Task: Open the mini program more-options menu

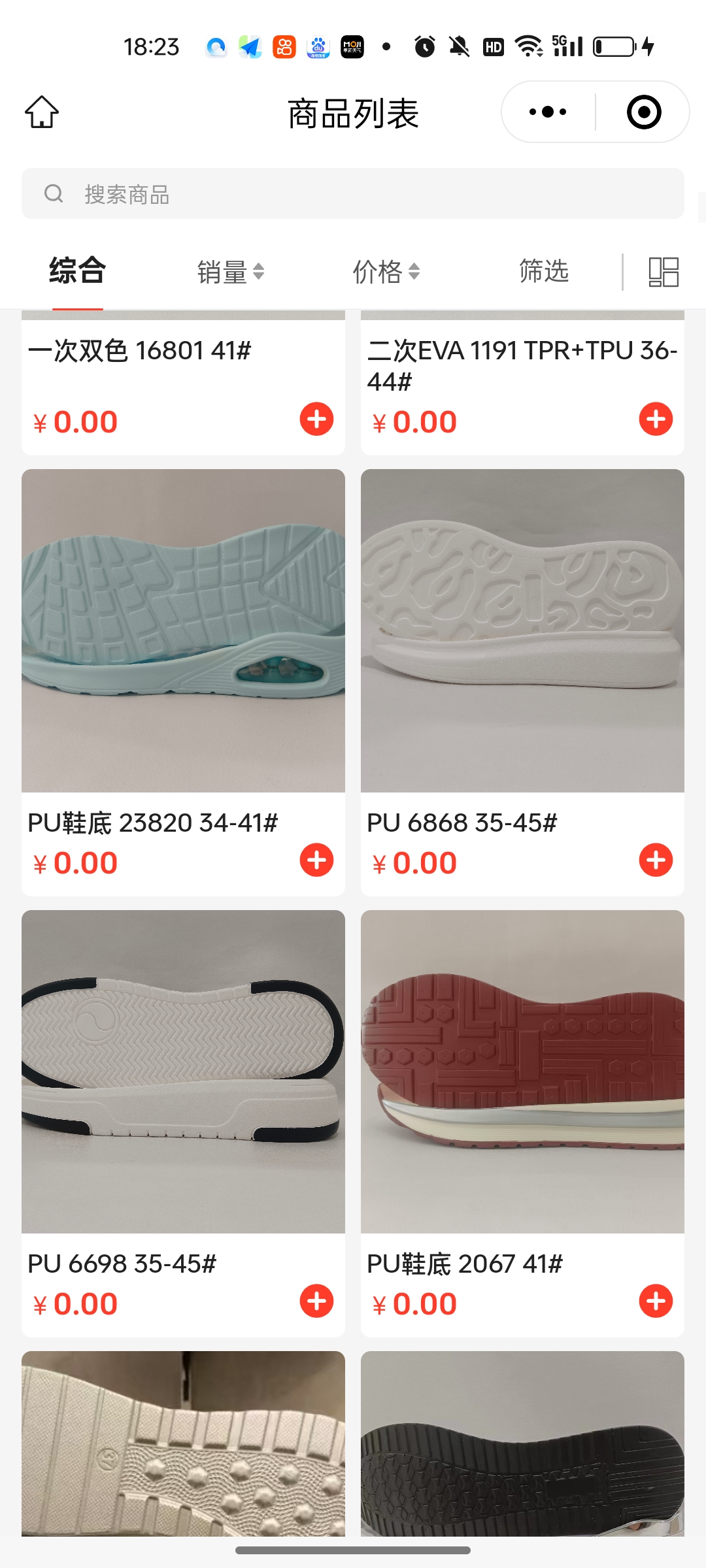Action: pos(548,112)
